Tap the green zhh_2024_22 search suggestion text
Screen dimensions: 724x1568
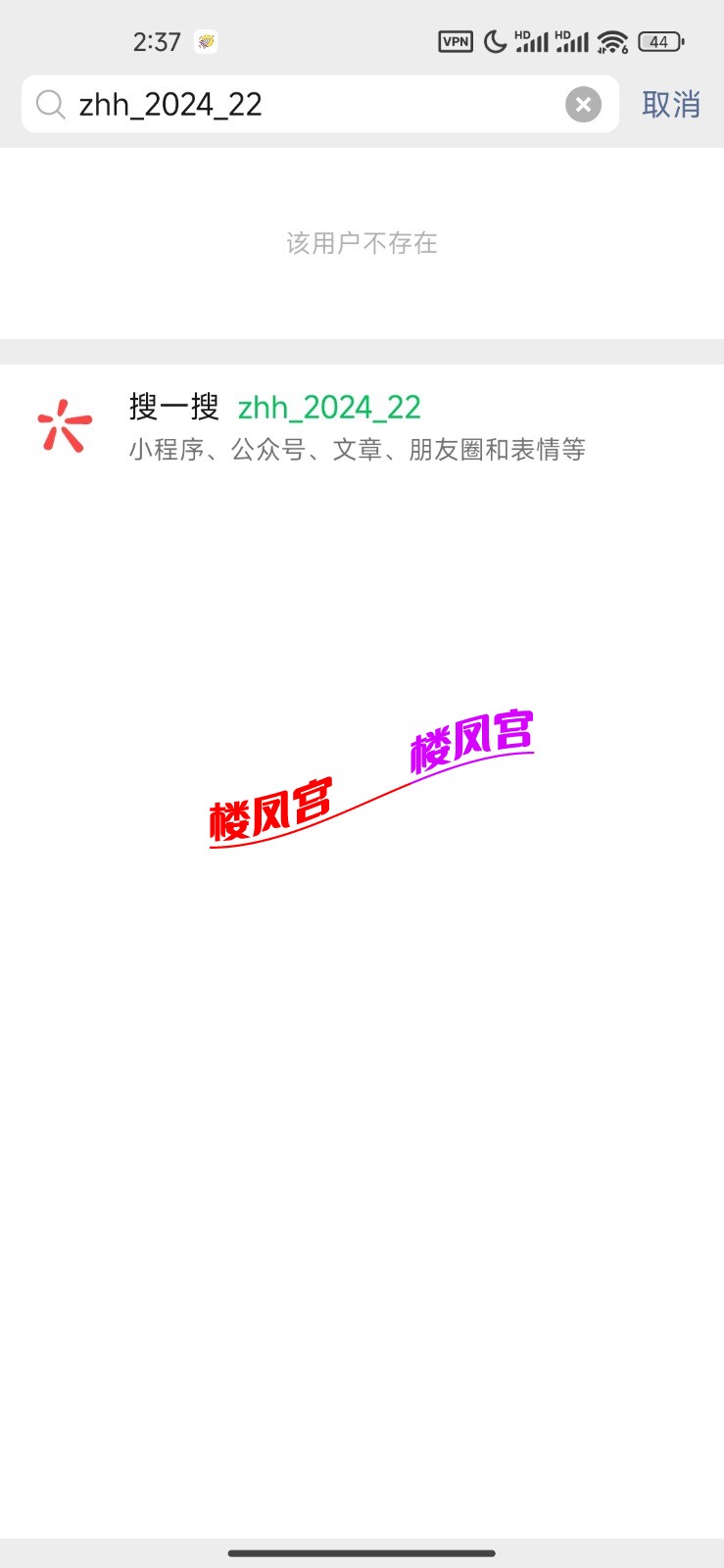pos(330,408)
